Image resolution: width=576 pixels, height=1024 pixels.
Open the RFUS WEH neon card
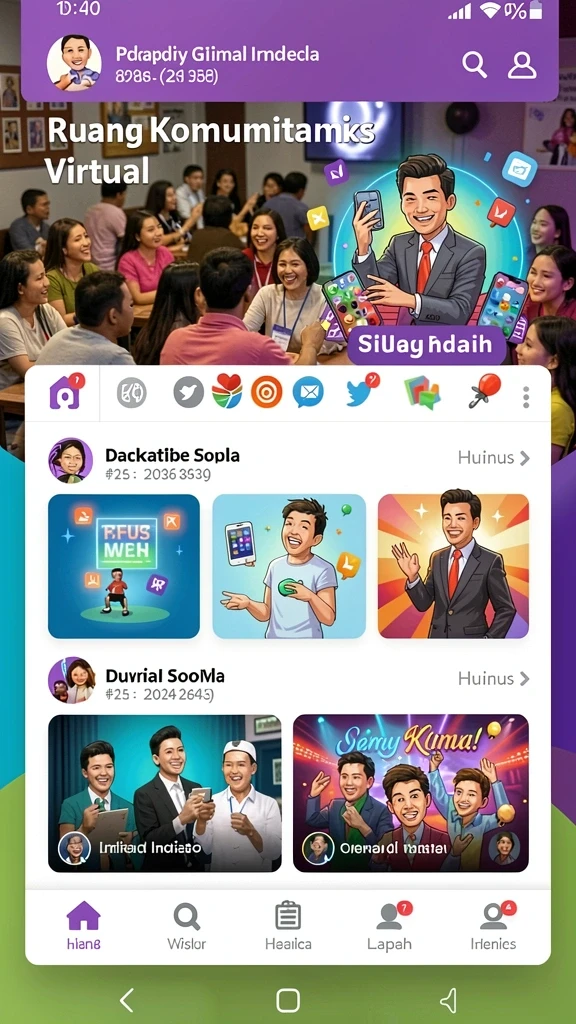pos(124,566)
